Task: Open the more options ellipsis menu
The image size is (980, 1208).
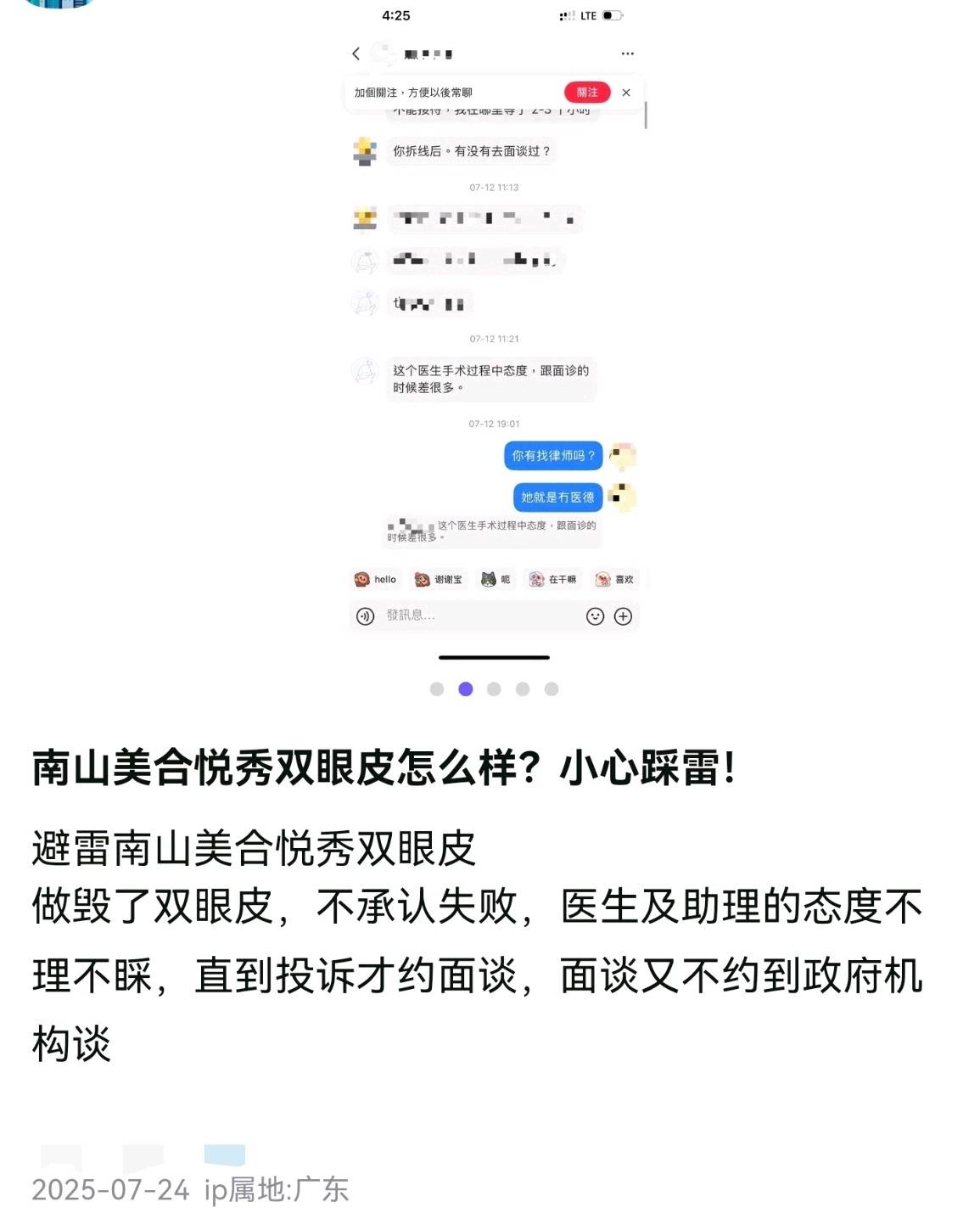Action: point(626,53)
